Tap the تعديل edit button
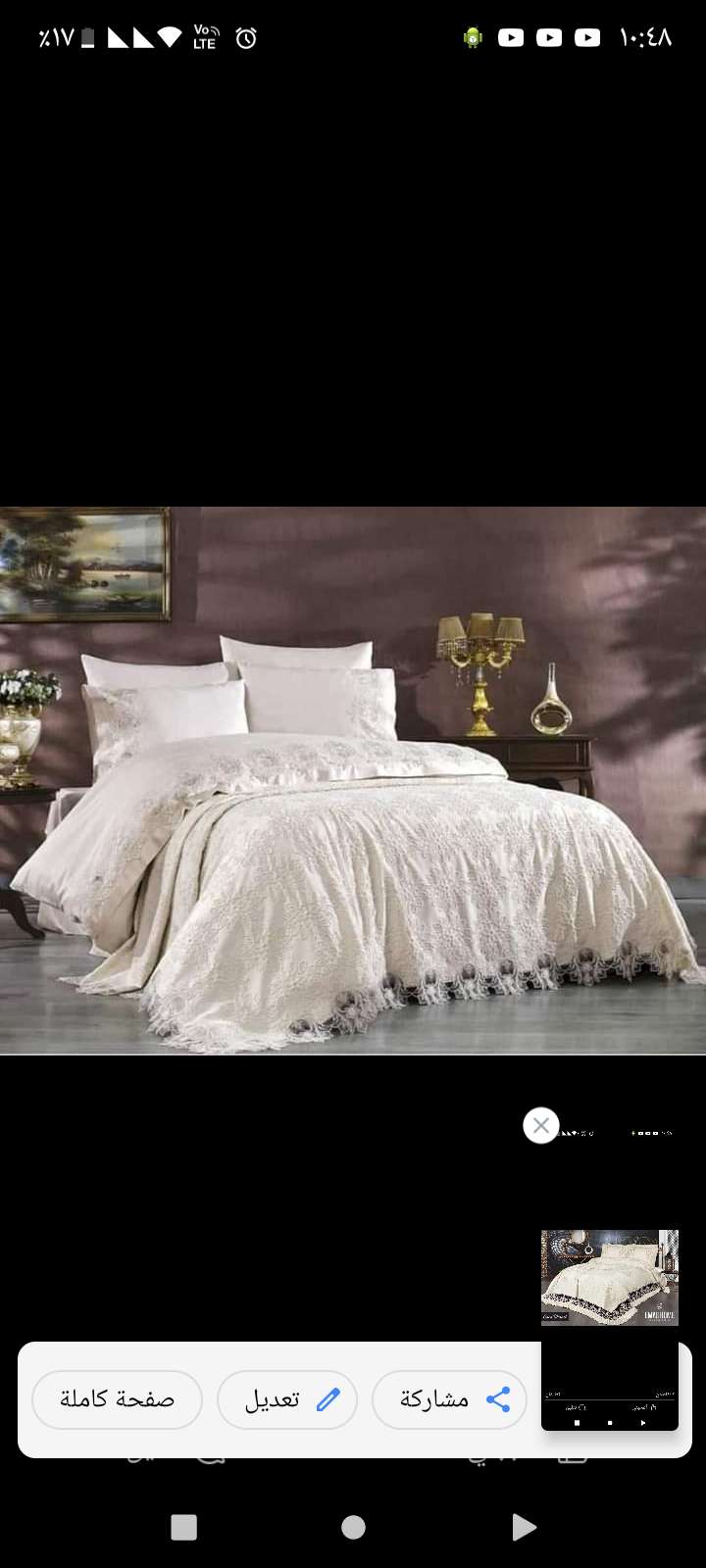706x1568 pixels. (x=287, y=1399)
